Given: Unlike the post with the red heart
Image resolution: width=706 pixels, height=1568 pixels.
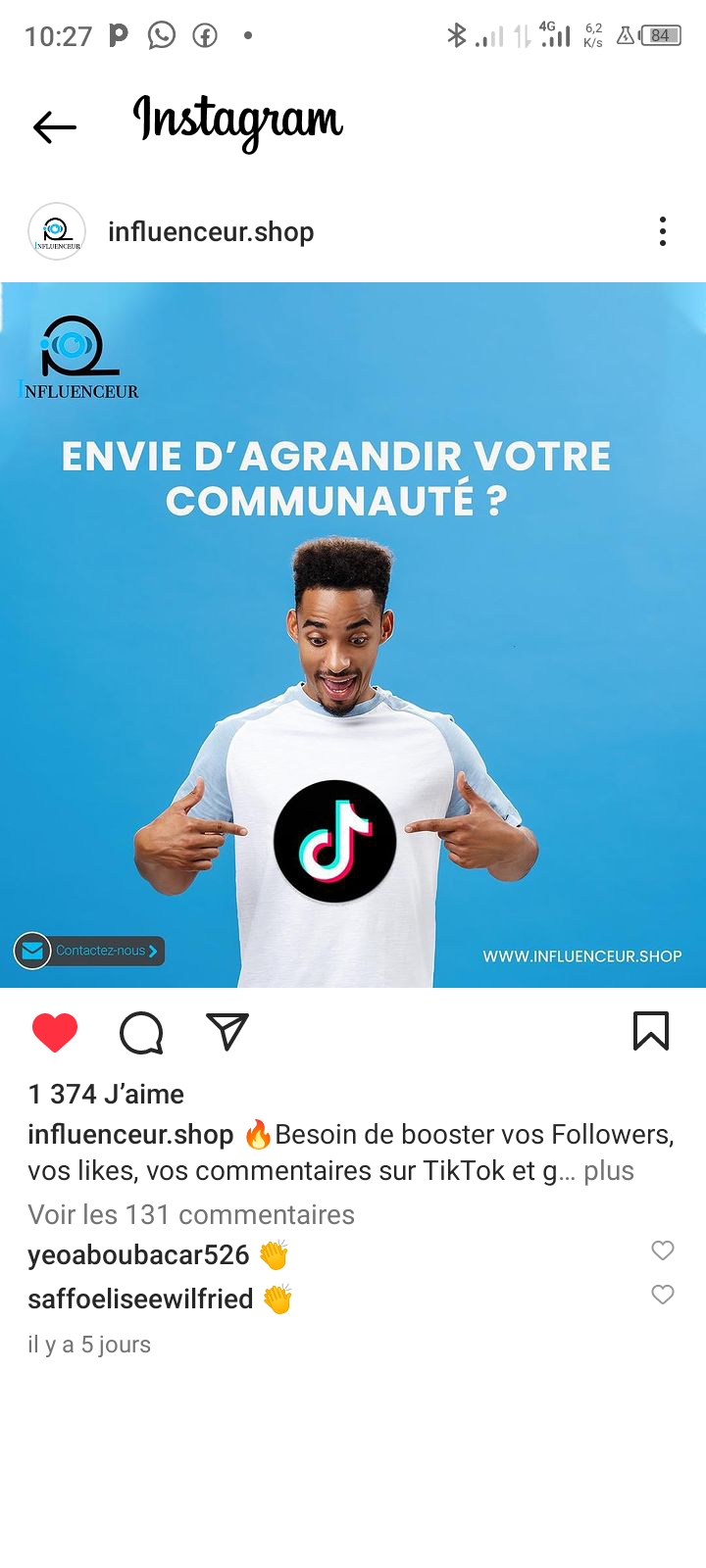Looking at the screenshot, I should point(55,1033).
